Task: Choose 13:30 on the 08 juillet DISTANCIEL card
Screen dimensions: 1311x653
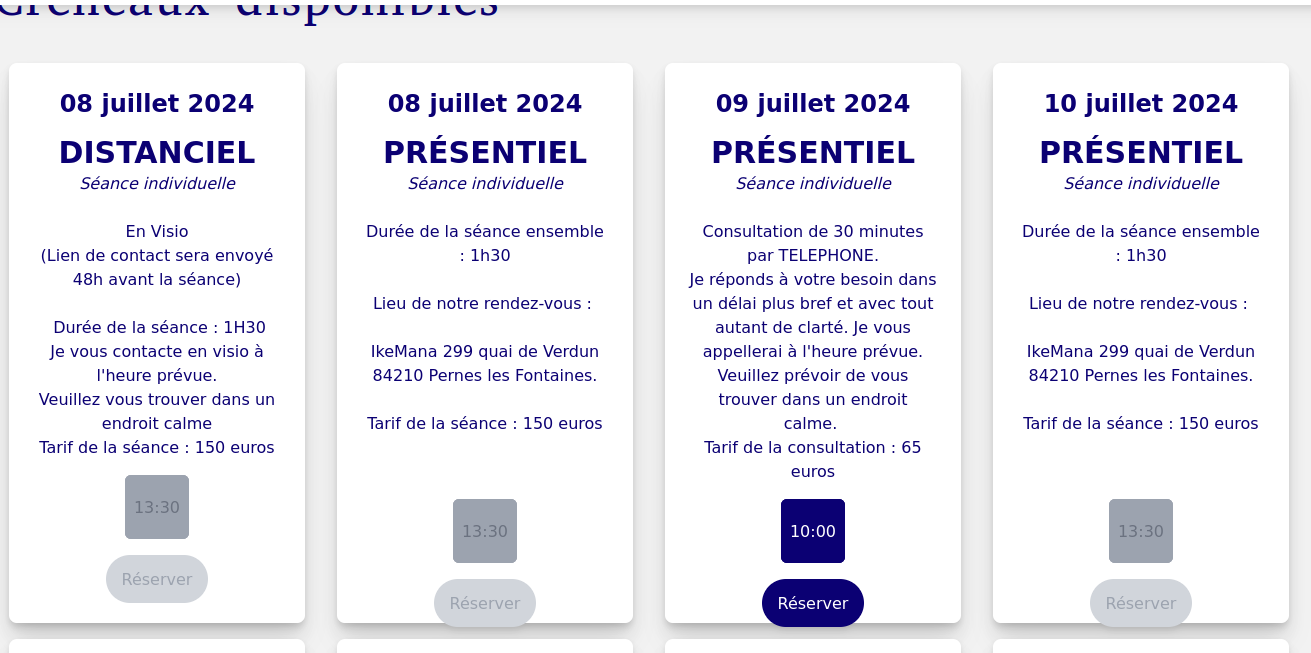Action: click(157, 507)
